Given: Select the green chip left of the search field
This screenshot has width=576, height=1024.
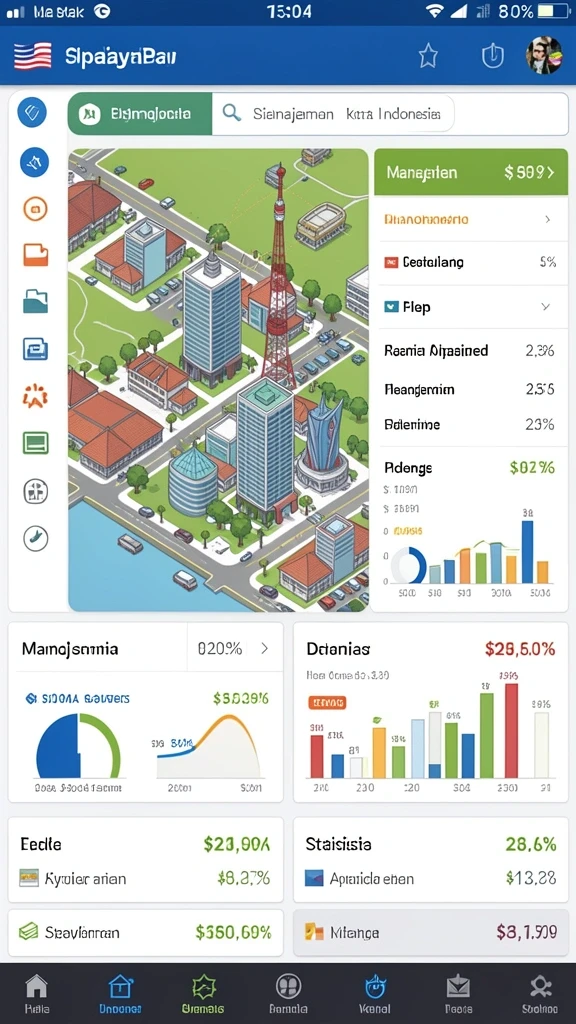Looking at the screenshot, I should pos(140,114).
